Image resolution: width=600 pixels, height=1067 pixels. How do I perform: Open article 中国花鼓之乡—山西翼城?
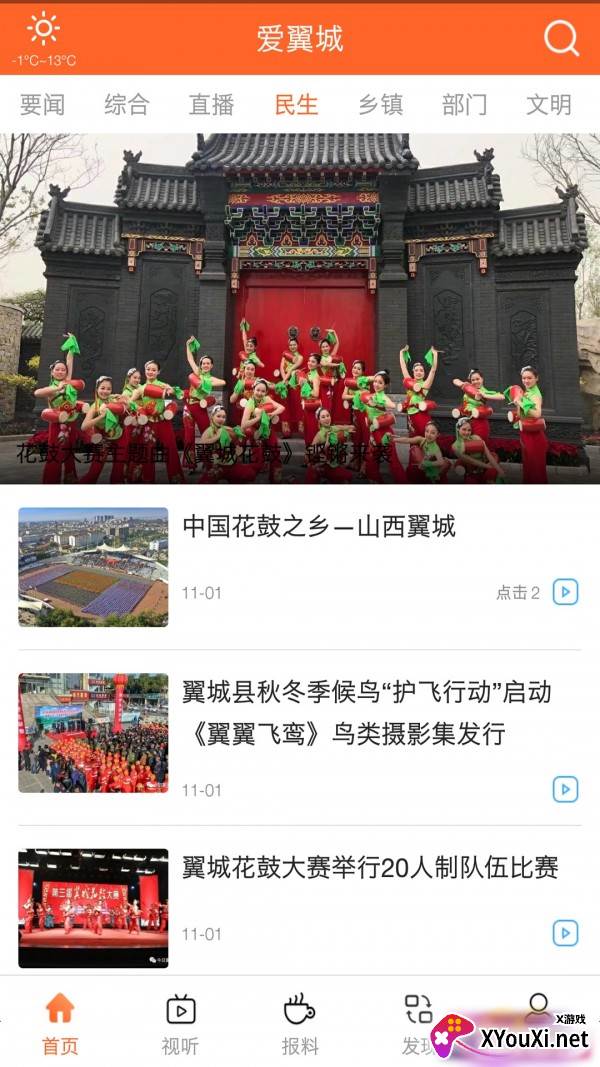tap(318, 526)
